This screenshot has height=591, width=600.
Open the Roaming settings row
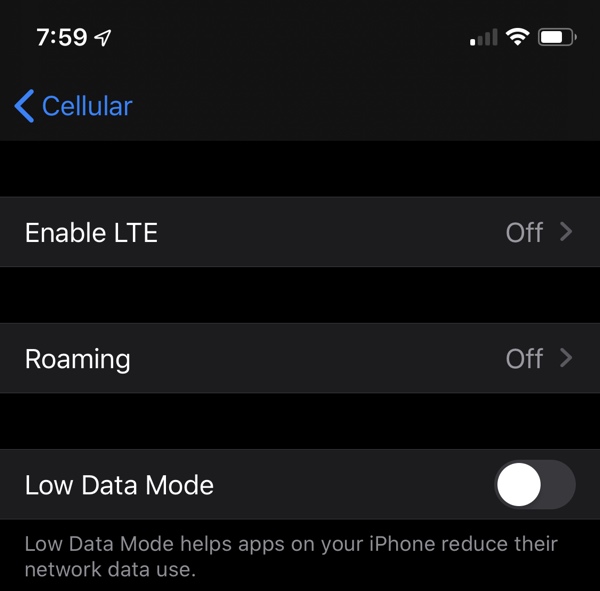[300, 358]
